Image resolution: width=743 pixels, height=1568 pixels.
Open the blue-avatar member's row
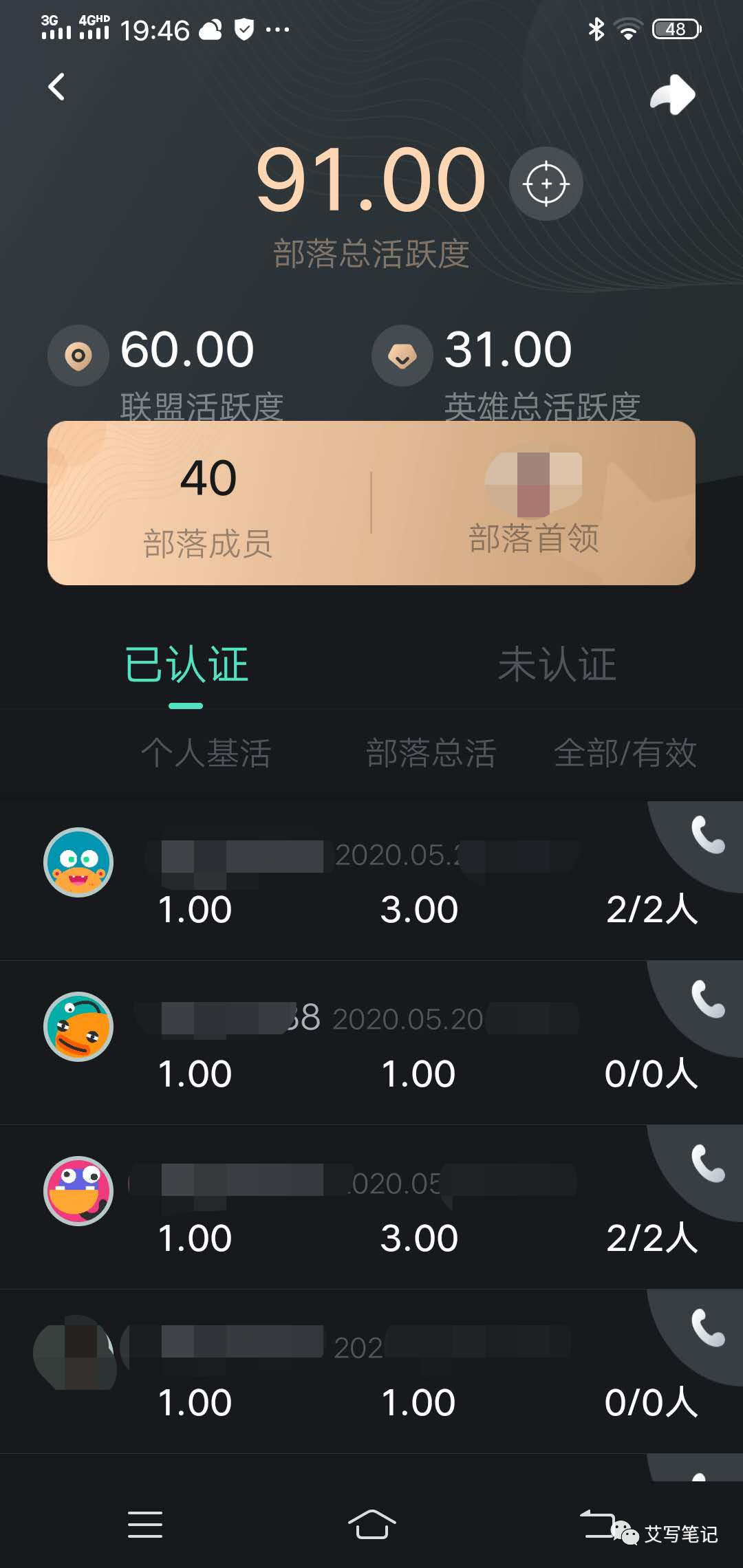[78, 862]
